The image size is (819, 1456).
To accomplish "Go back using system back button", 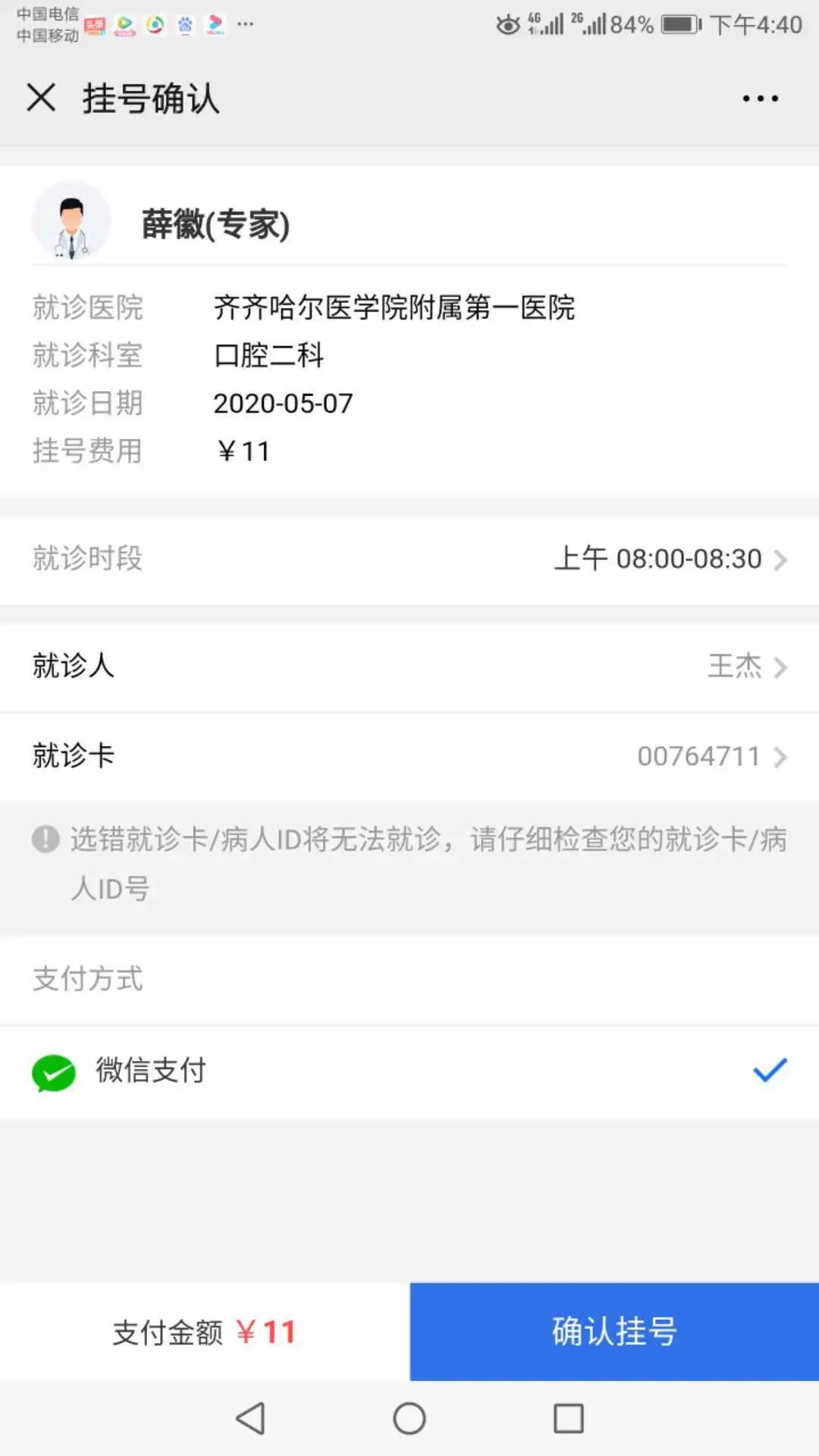I will click(250, 1418).
